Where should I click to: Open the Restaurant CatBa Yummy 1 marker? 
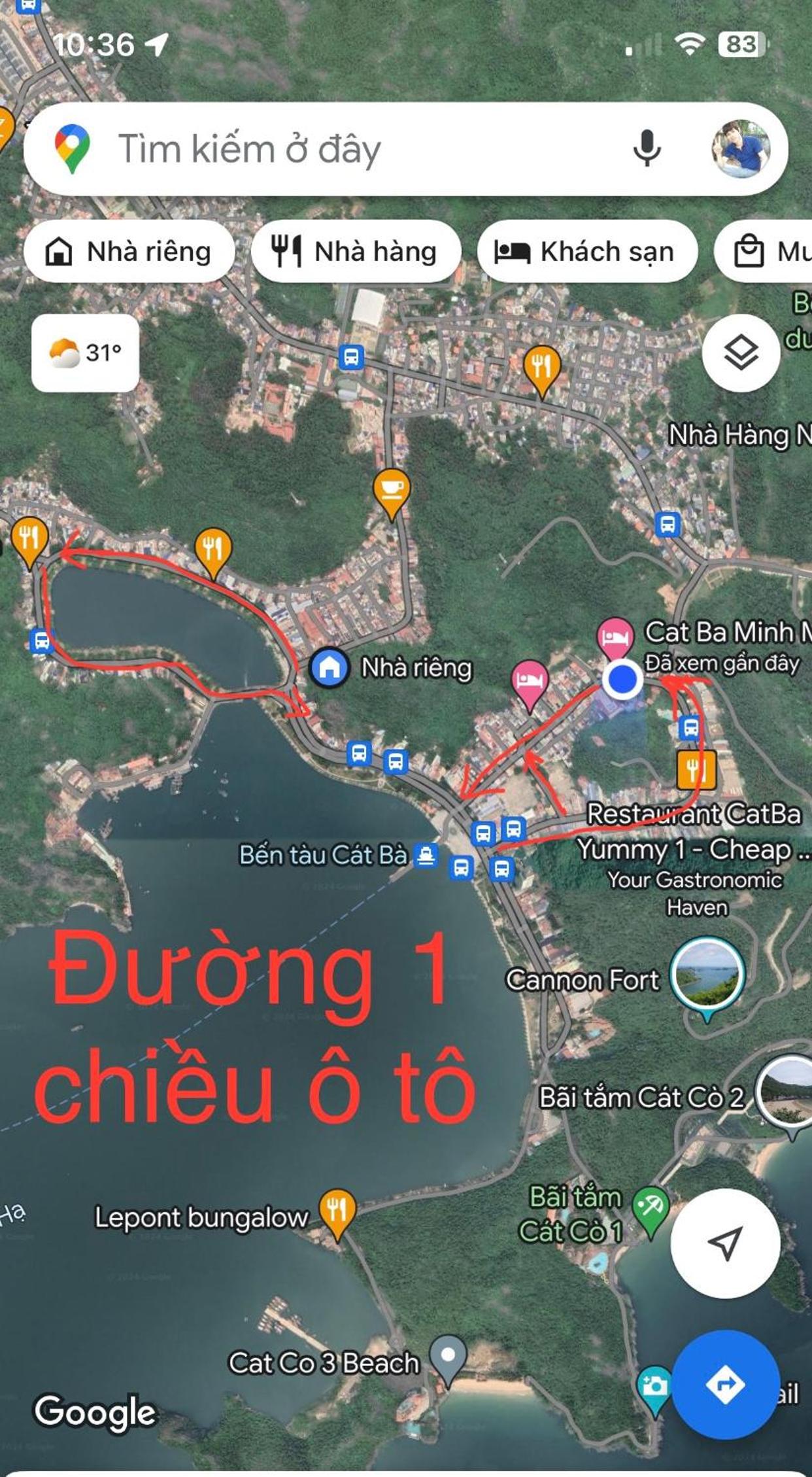pos(696,769)
